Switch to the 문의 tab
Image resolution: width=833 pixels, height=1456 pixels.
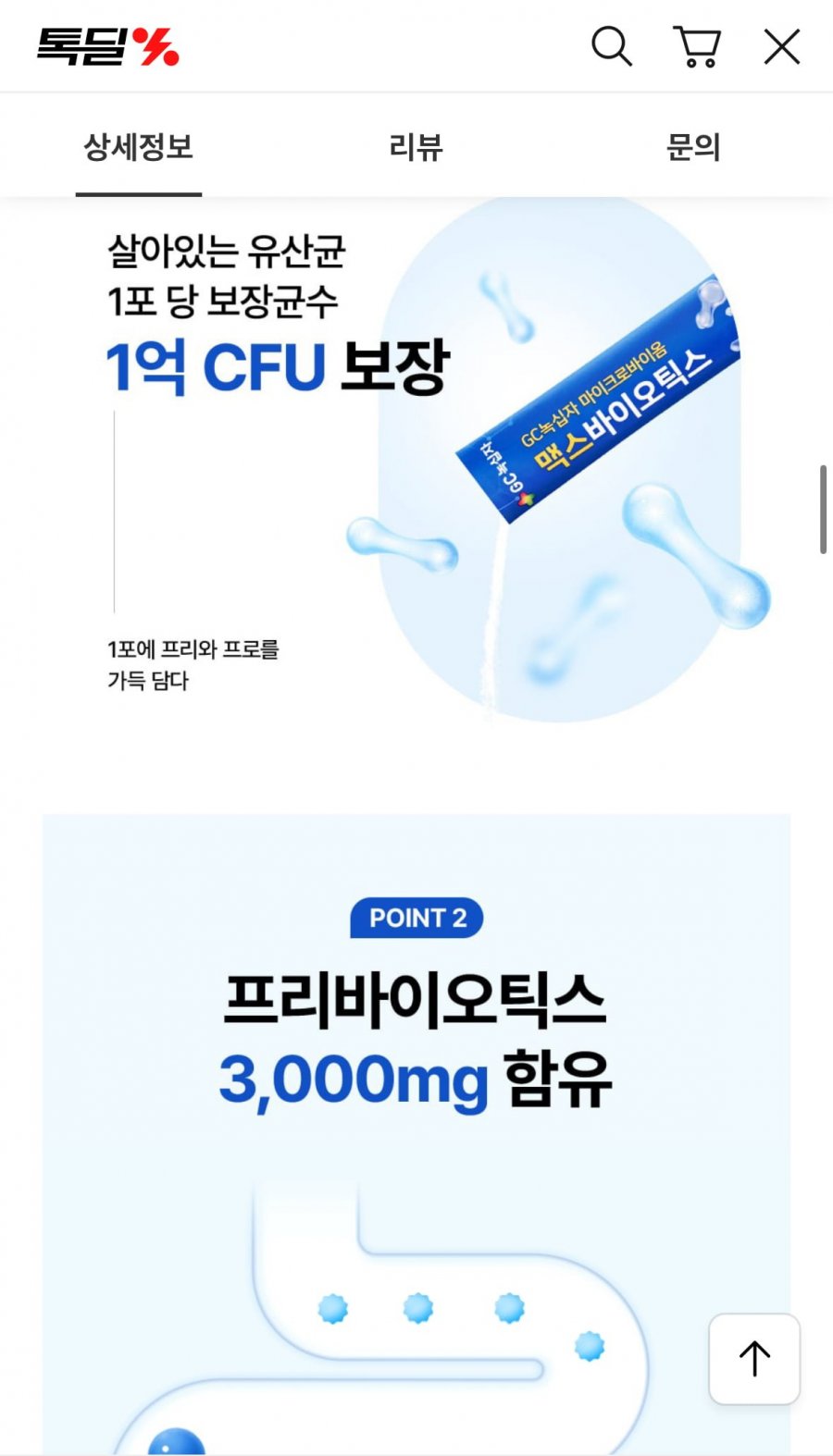[x=693, y=147]
